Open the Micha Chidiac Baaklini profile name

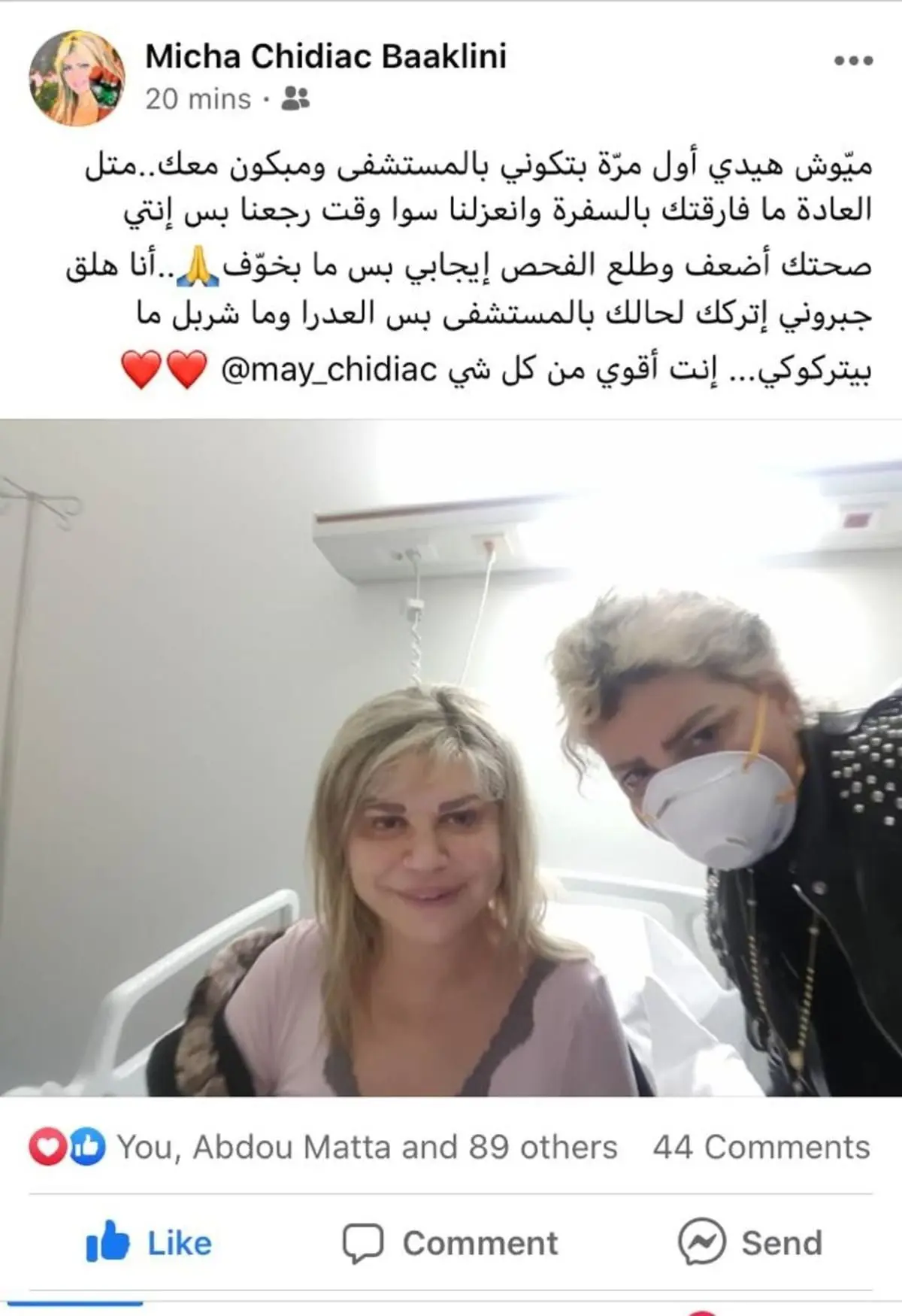325,56
